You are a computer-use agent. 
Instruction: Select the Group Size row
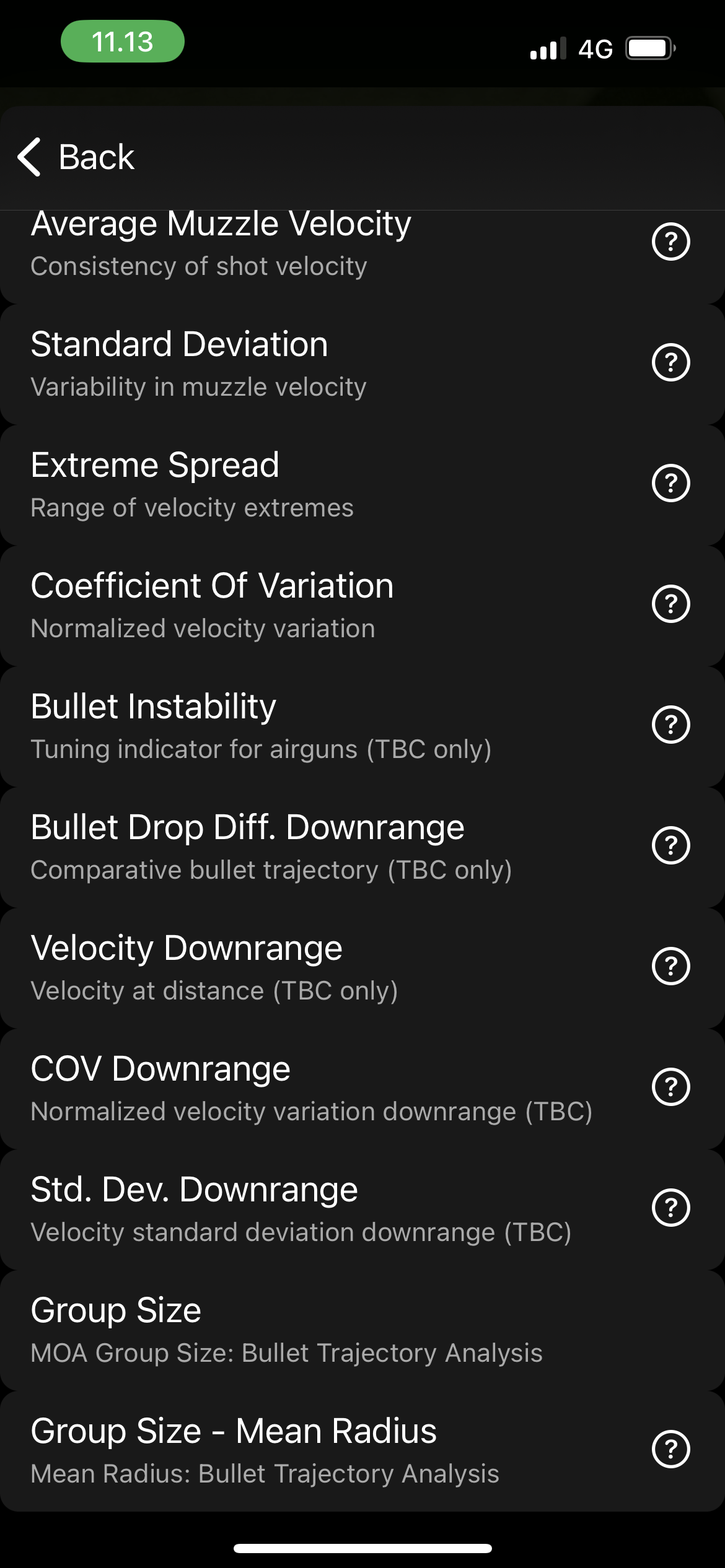tap(362, 1330)
